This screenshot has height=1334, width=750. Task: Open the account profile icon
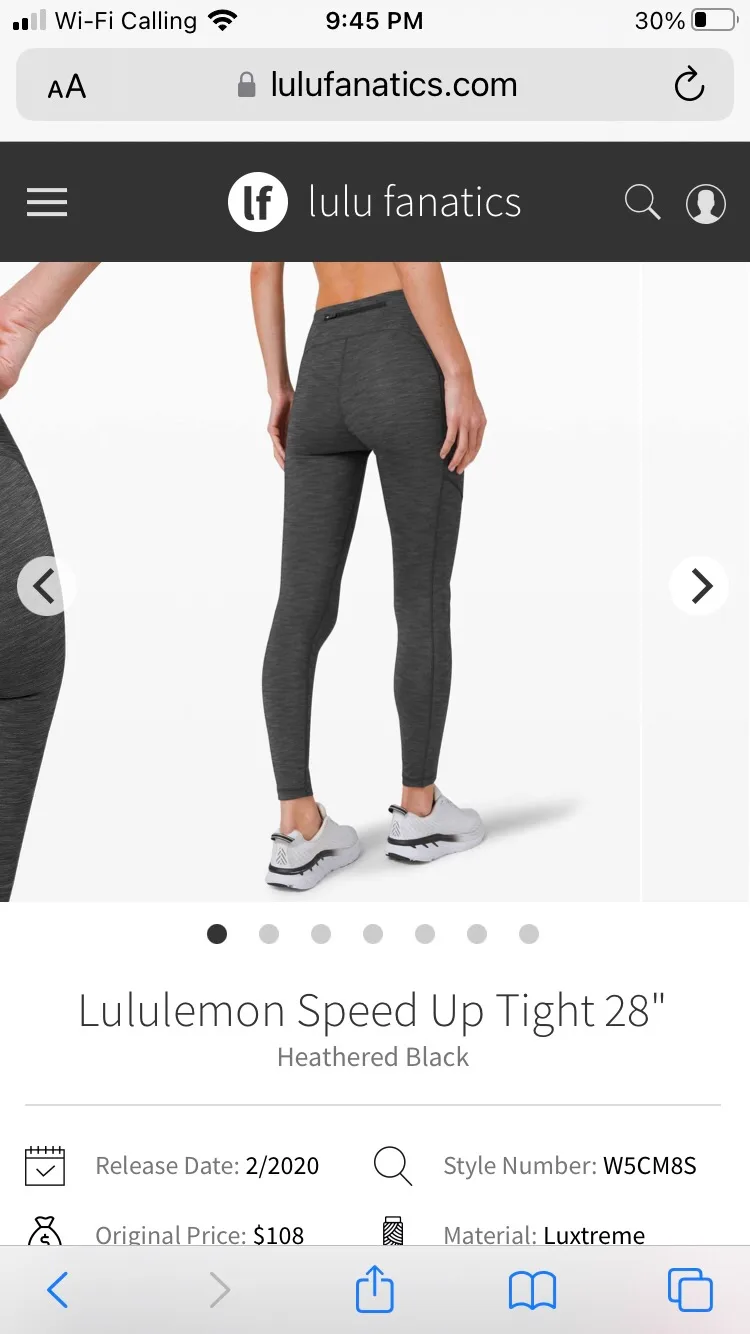(x=705, y=202)
